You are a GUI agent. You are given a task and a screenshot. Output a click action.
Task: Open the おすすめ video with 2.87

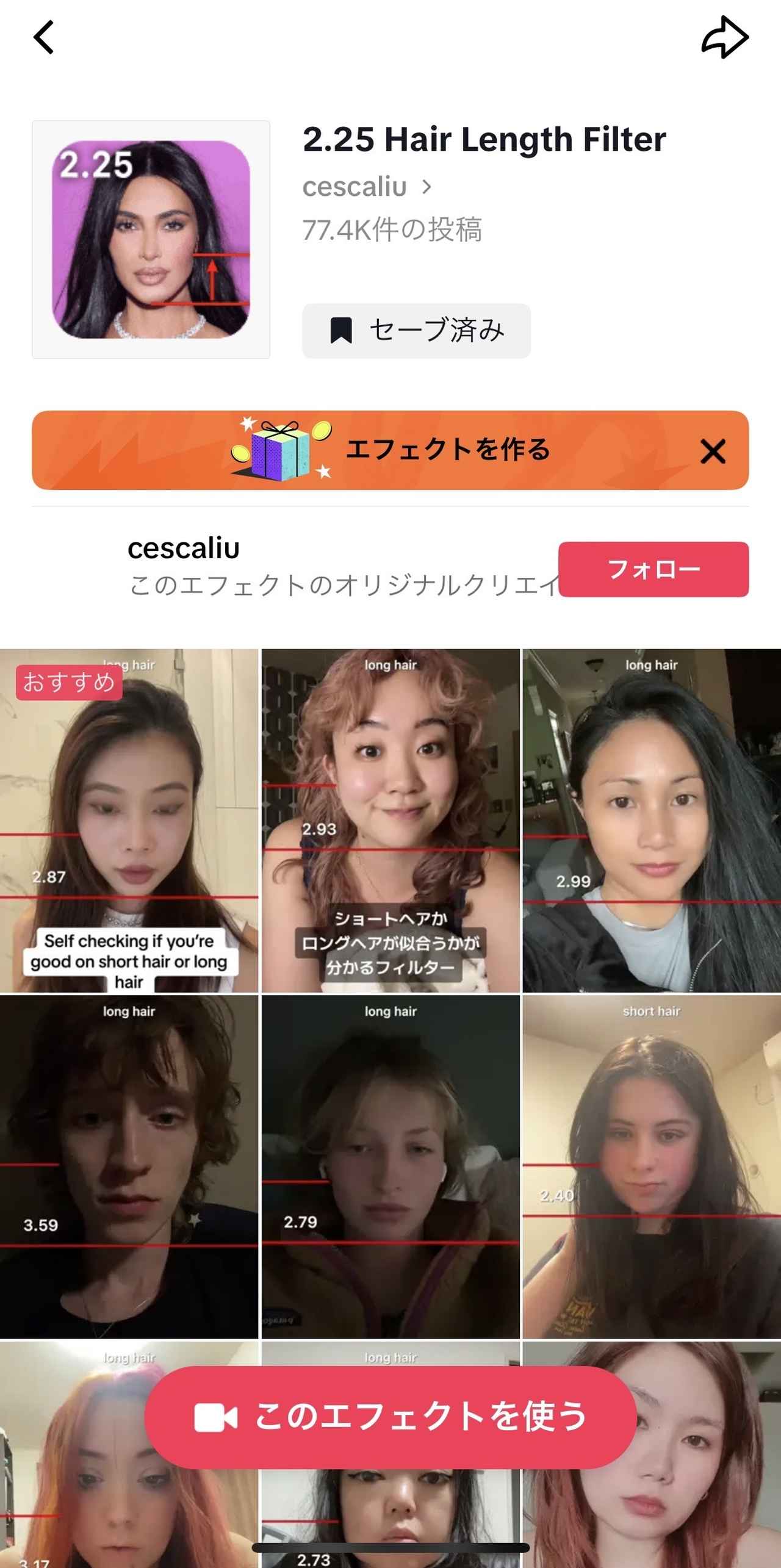pyautogui.click(x=129, y=821)
